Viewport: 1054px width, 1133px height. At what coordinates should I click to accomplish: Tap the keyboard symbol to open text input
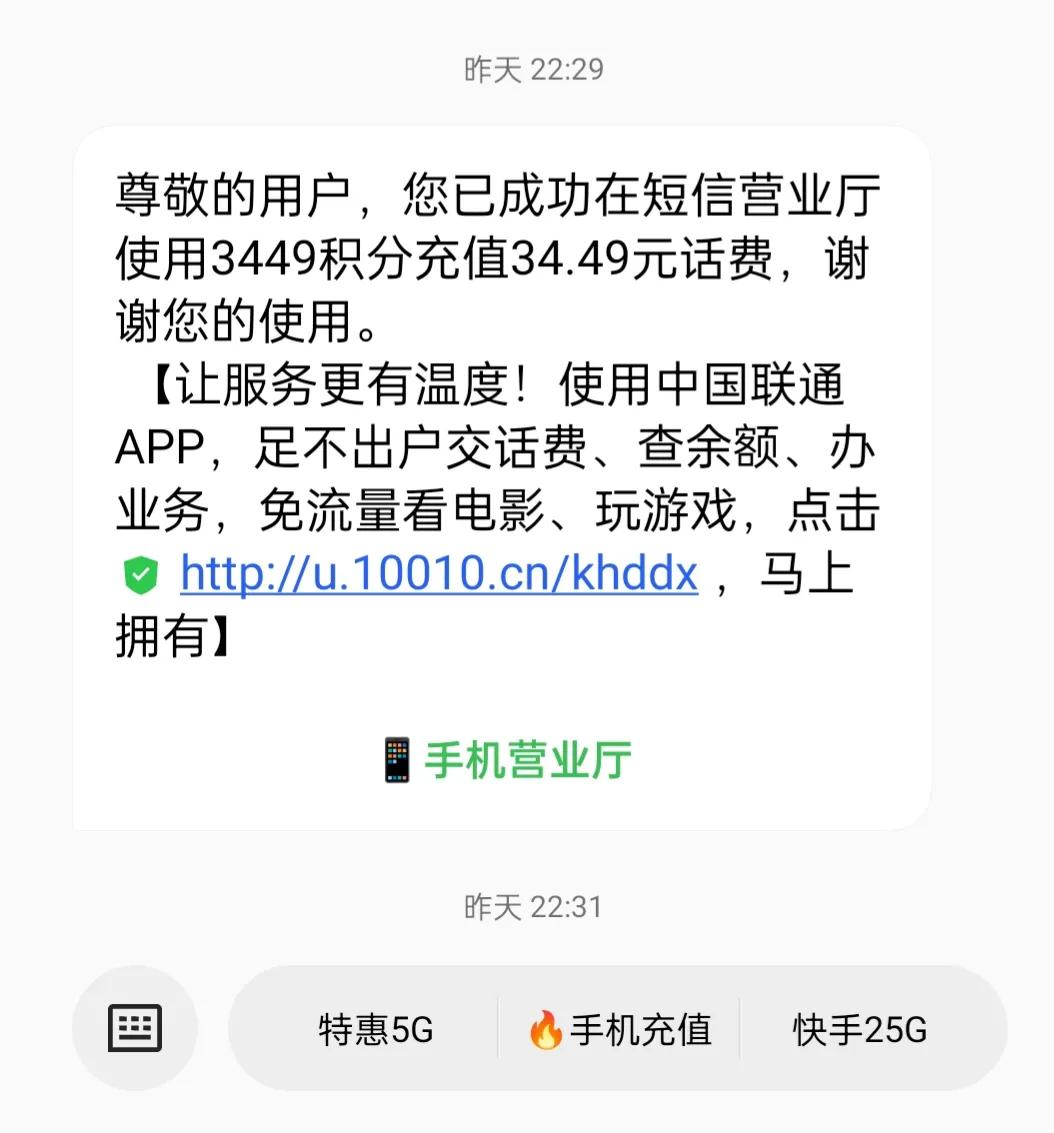coord(135,1028)
